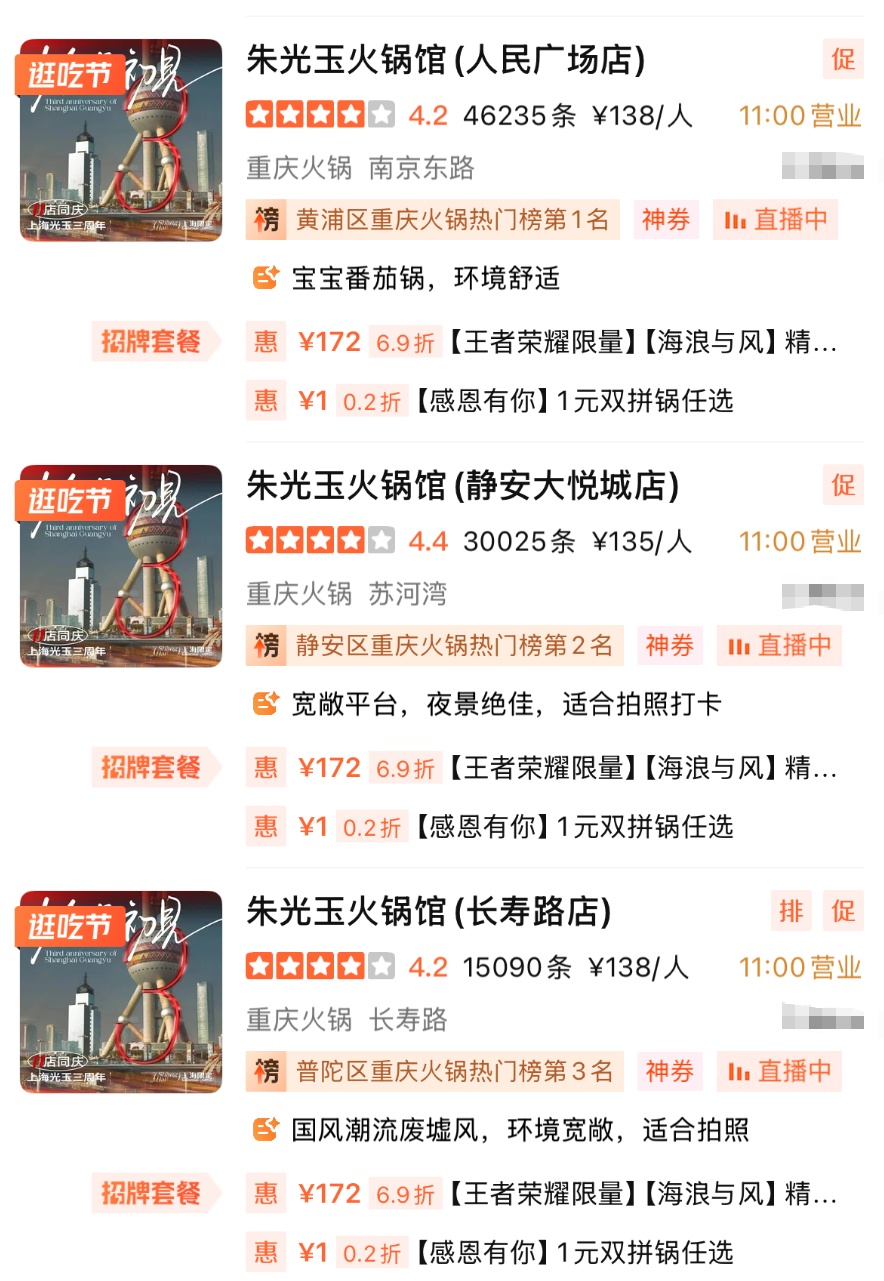Screen dimensions: 884x1281
Task: Click the 榜 ranking icon for 长寿路店
Action: pyautogui.click(x=266, y=1071)
